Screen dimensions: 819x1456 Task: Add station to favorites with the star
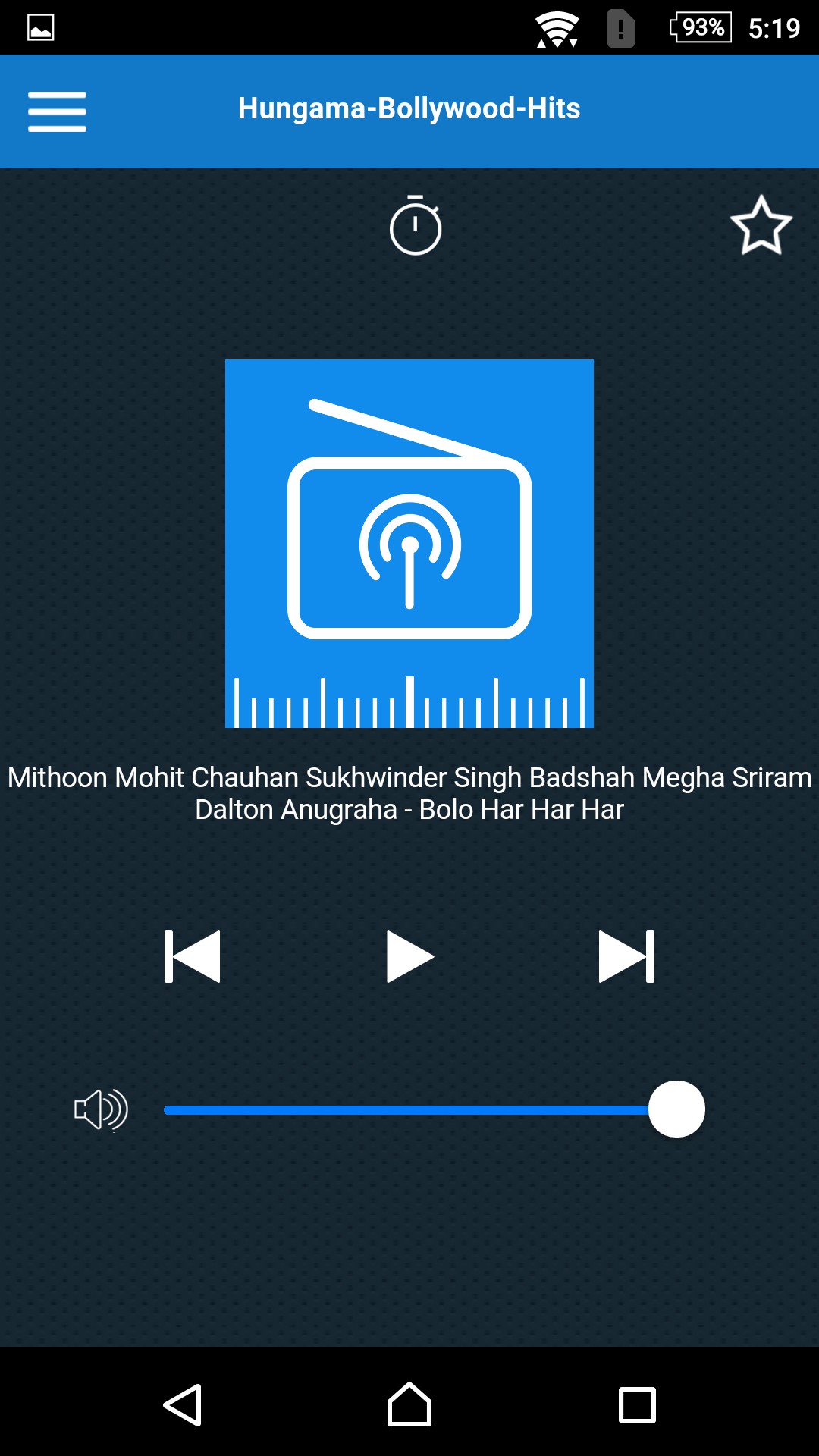(x=761, y=225)
